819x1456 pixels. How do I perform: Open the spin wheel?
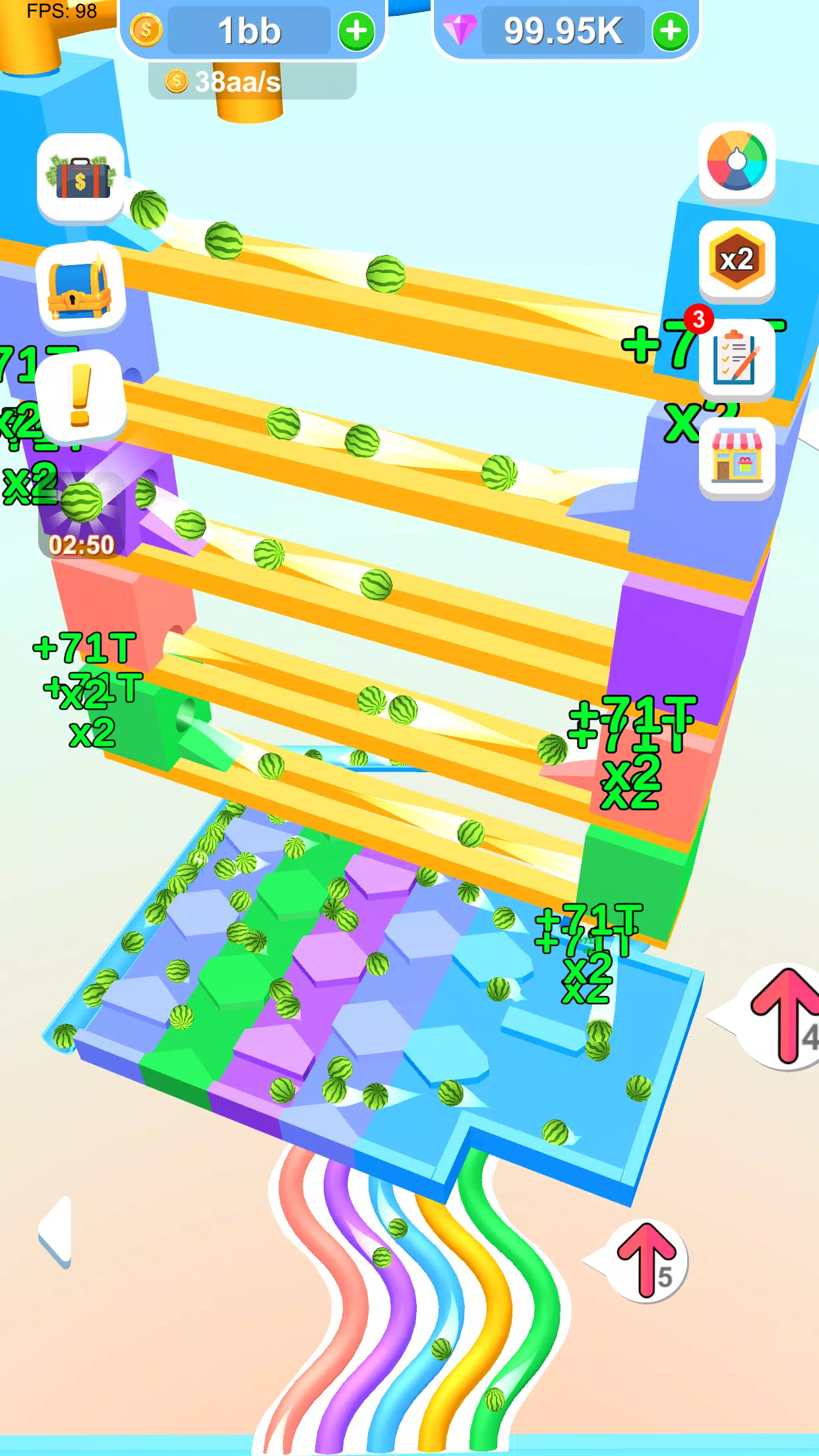tap(737, 162)
